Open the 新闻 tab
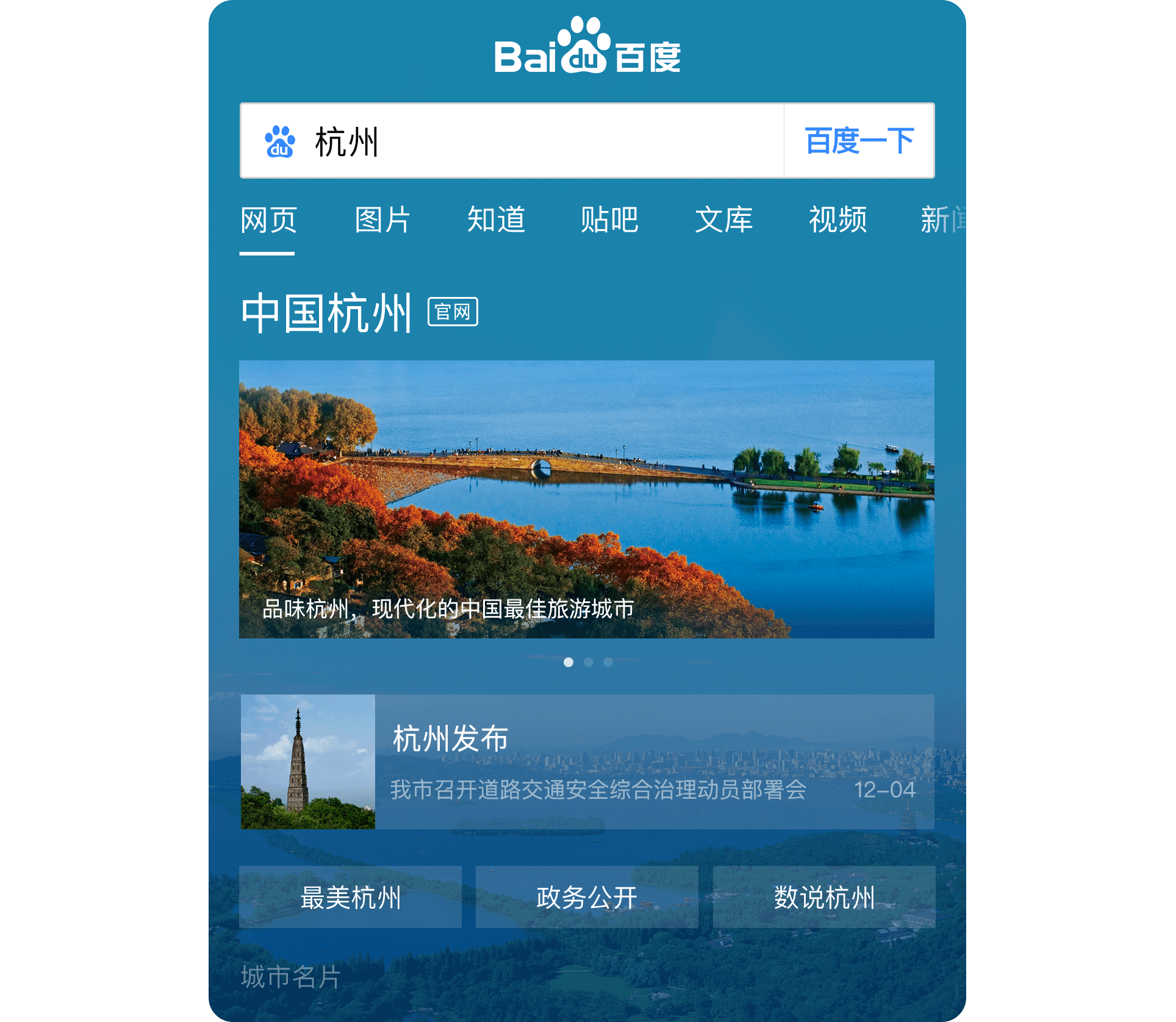Image resolution: width=1176 pixels, height=1022 pixels. (x=942, y=220)
